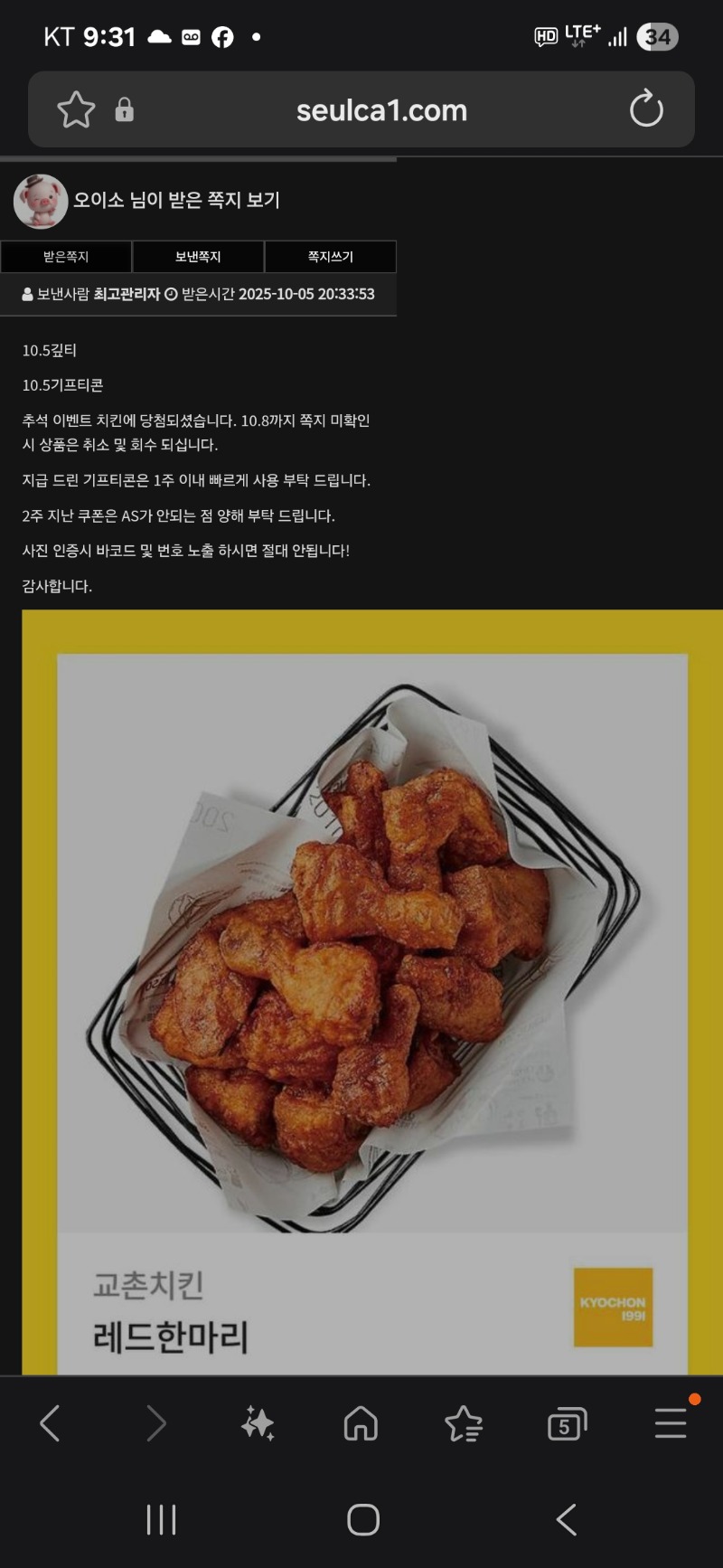Open recent apps from navigation bar
723x1568 pixels.
(161, 1520)
